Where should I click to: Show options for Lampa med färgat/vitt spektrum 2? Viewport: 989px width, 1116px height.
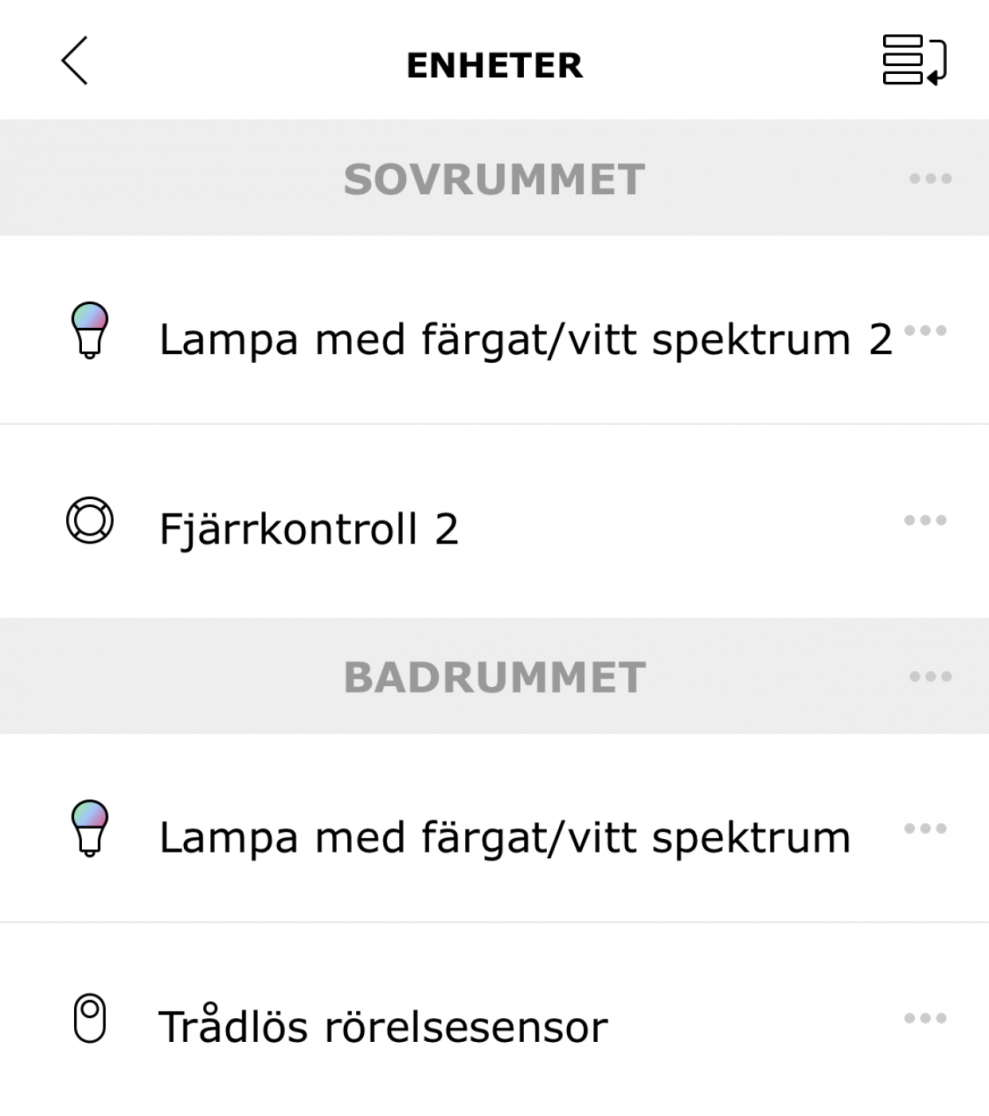pos(925,331)
